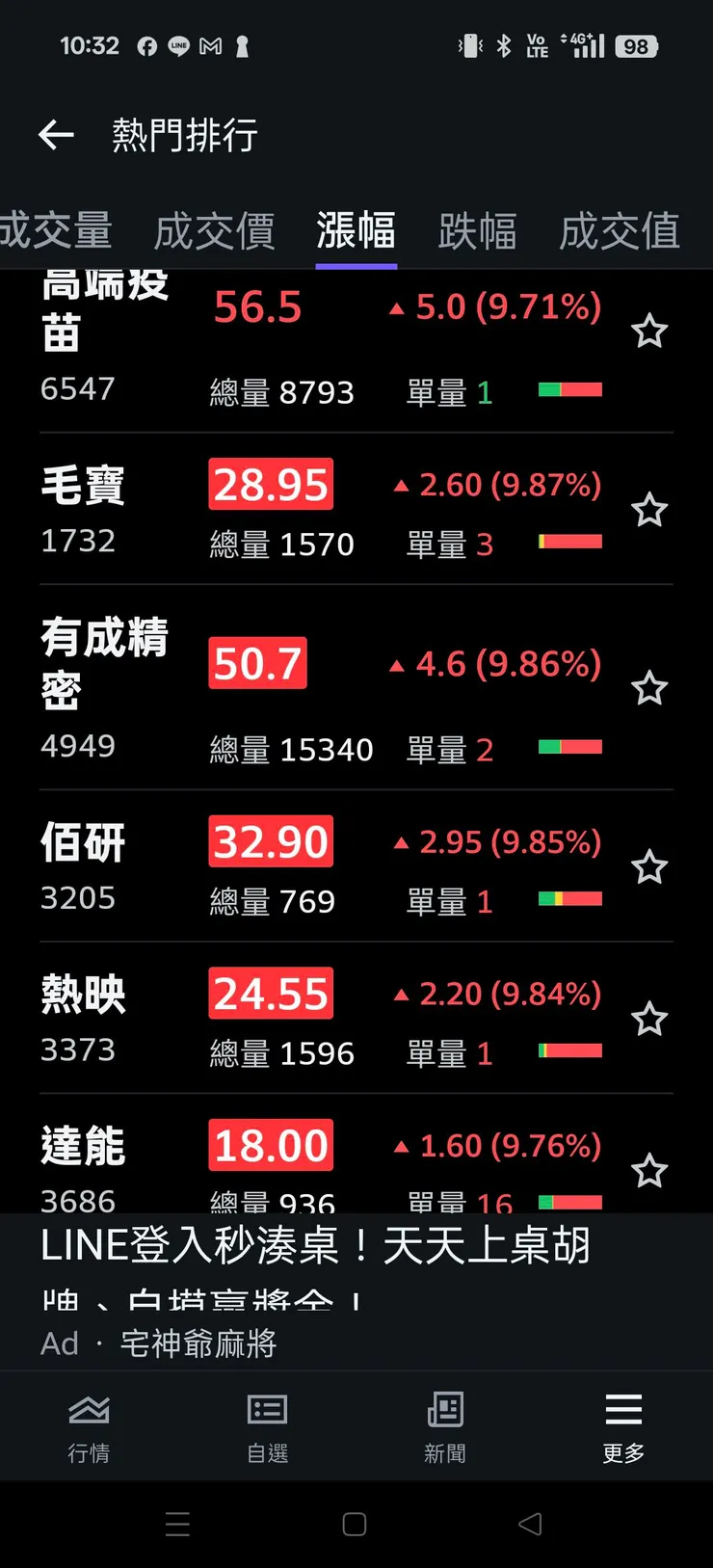The height and width of the screenshot is (1568, 713).
Task: Switch to the 跌幅 tab
Action: 477,231
